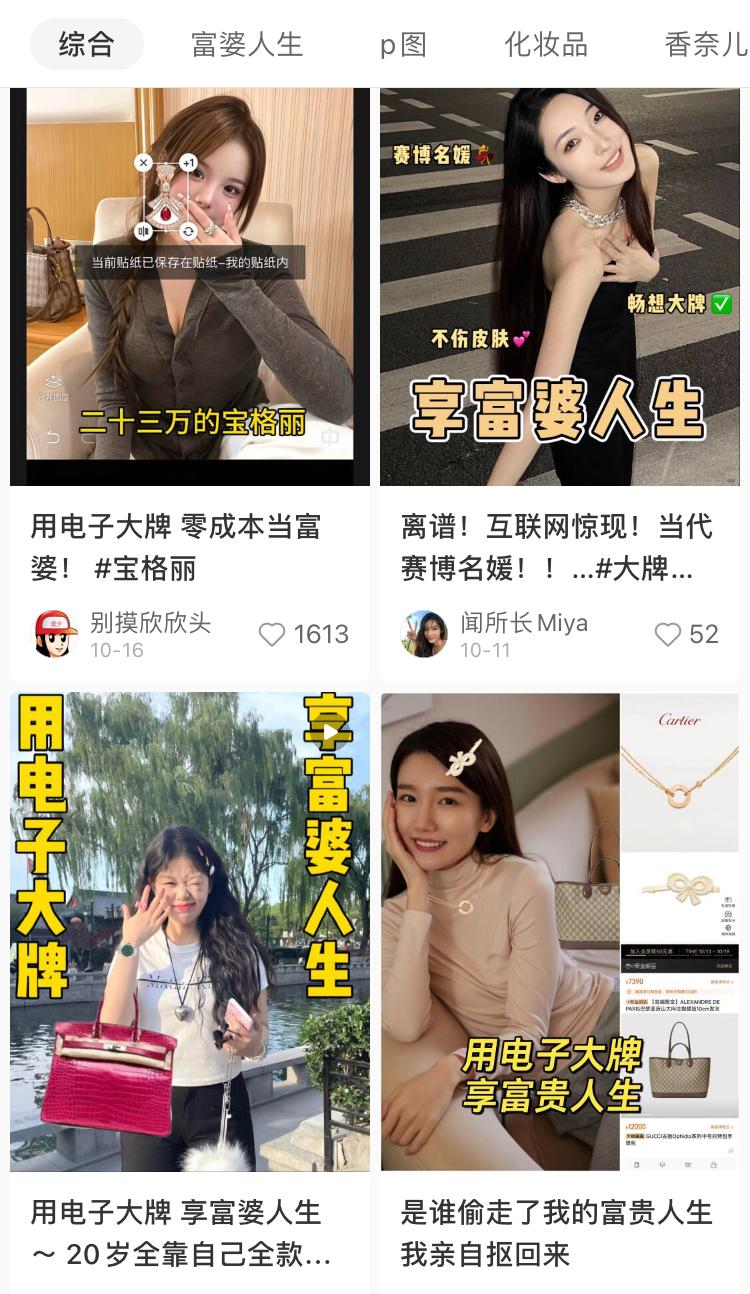Switch to the 富婆人生 tab
750x1294 pixels.
247,44
